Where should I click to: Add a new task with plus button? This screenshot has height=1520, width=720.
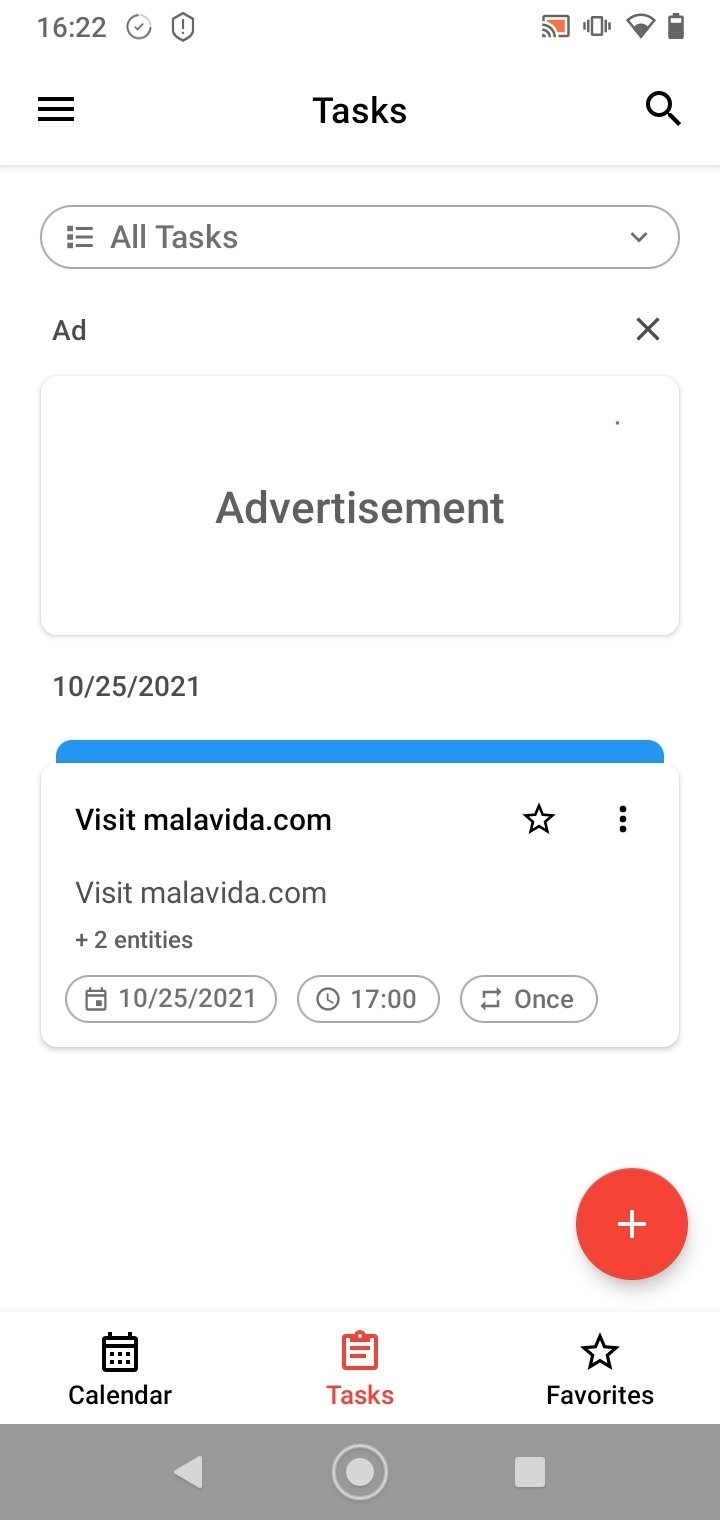click(632, 1224)
